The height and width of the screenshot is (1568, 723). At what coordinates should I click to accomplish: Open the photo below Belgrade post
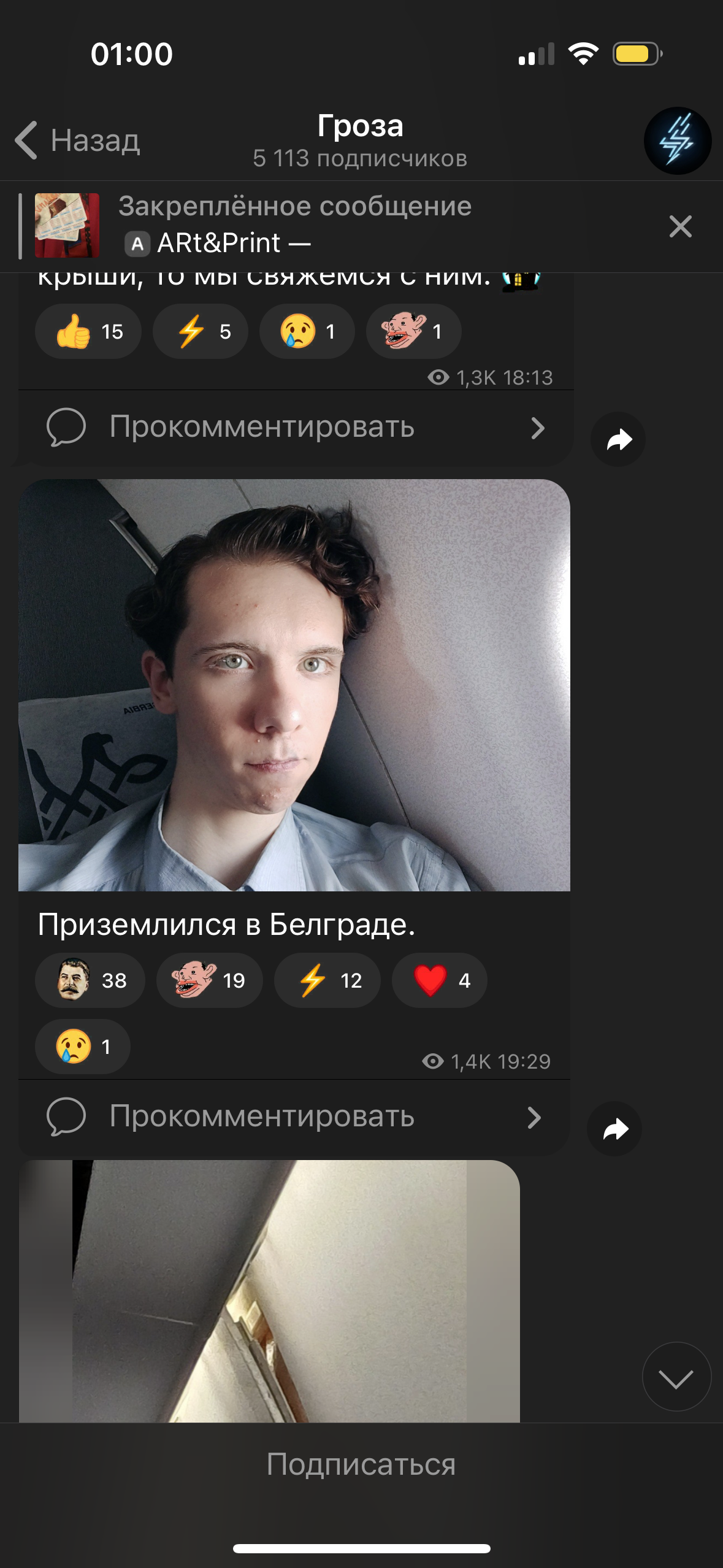pyautogui.click(x=269, y=1291)
